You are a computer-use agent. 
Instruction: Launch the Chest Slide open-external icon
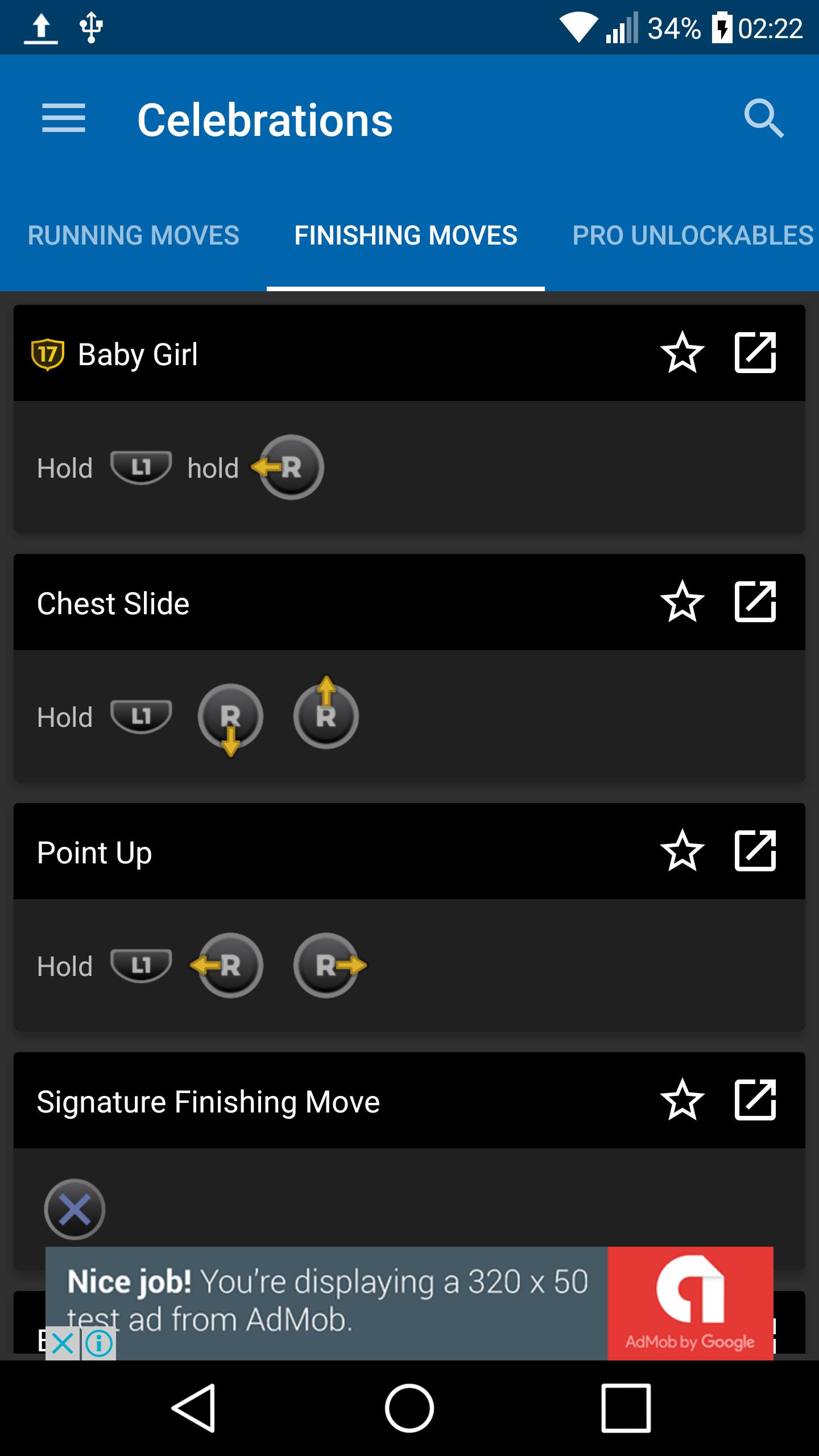coord(755,602)
